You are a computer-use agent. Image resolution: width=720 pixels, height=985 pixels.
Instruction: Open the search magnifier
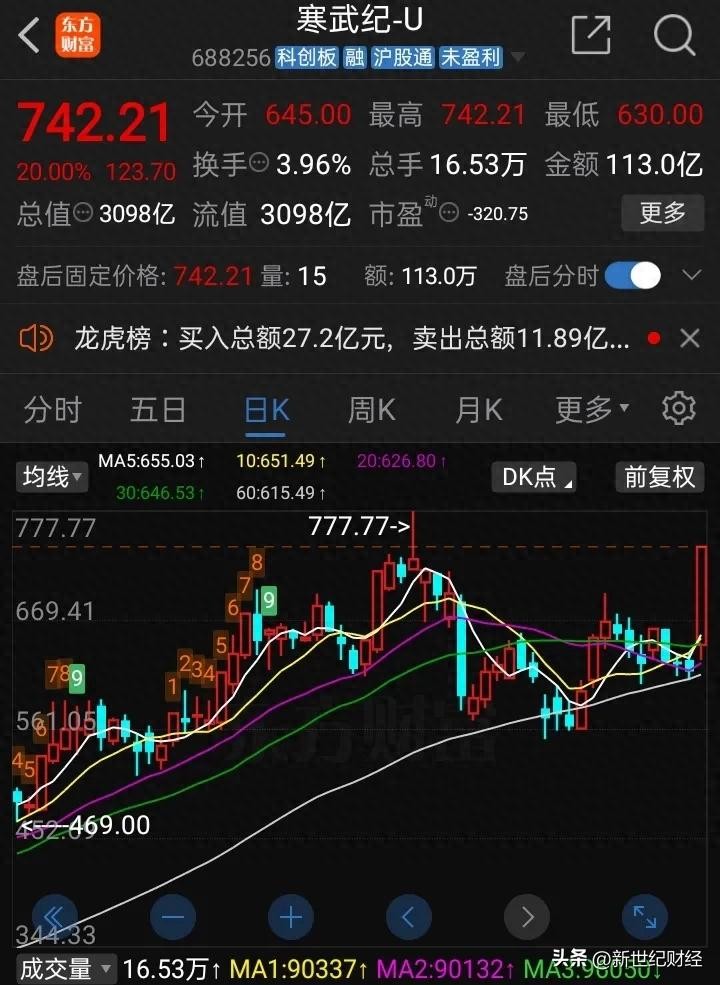(674, 36)
